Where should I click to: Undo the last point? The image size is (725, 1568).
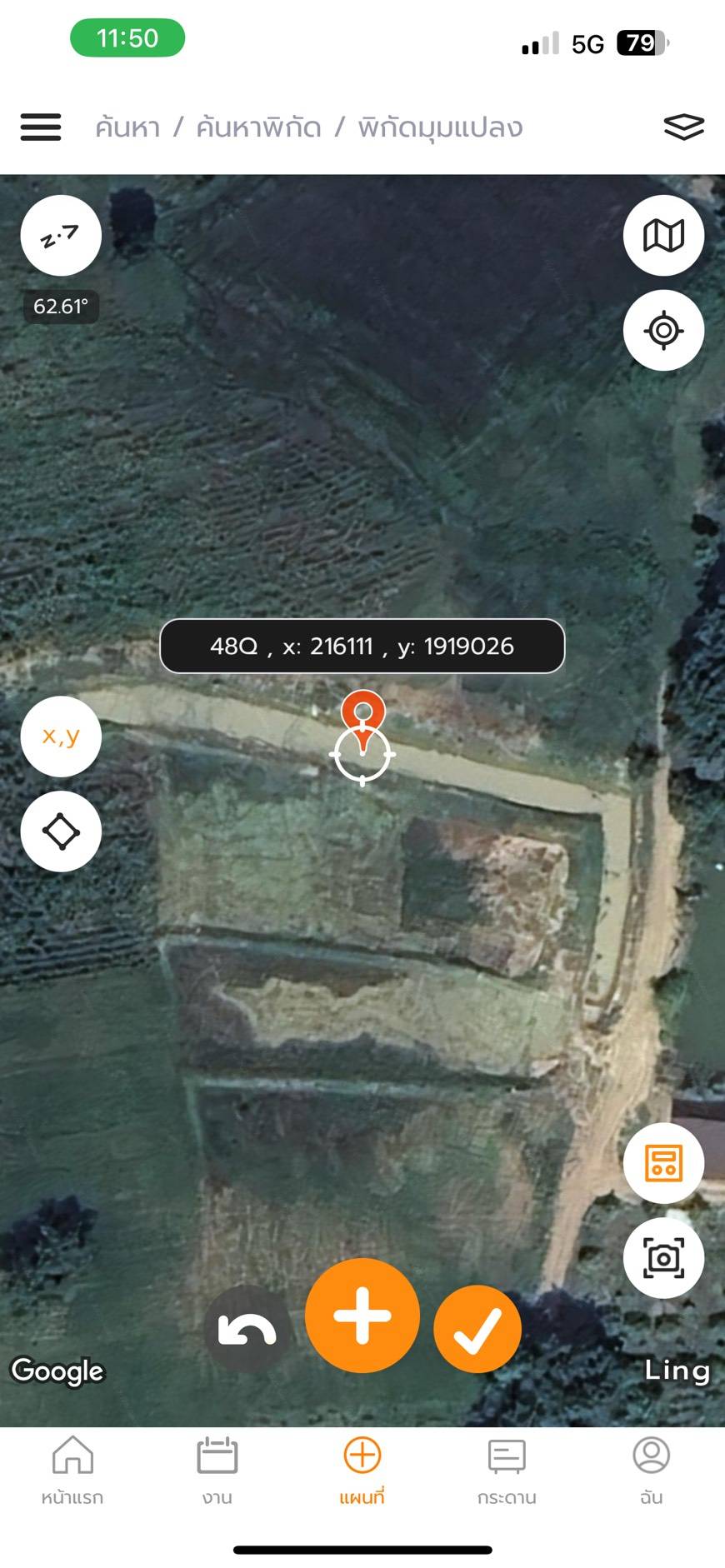click(x=247, y=1330)
